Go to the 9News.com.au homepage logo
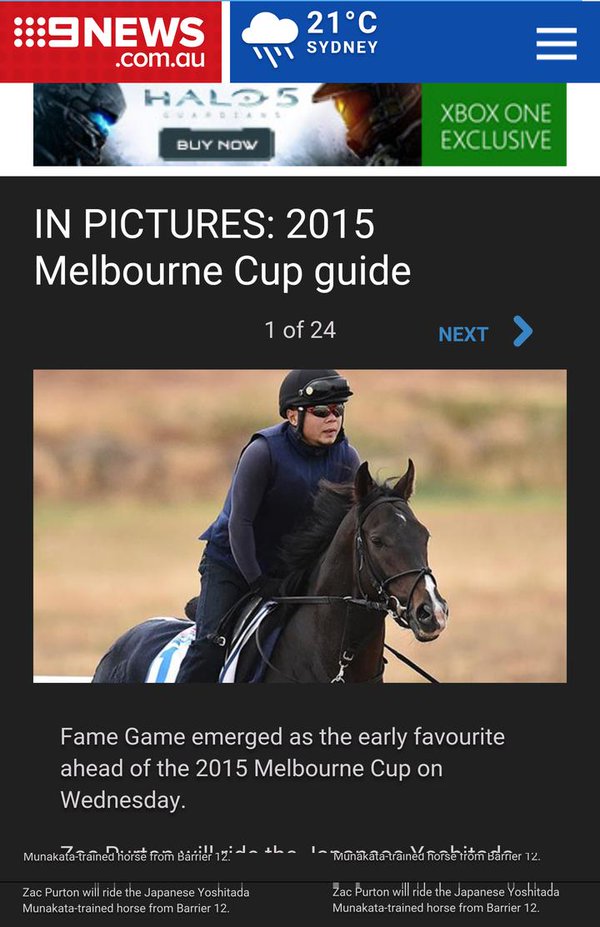600x927 pixels. [x=110, y=42]
